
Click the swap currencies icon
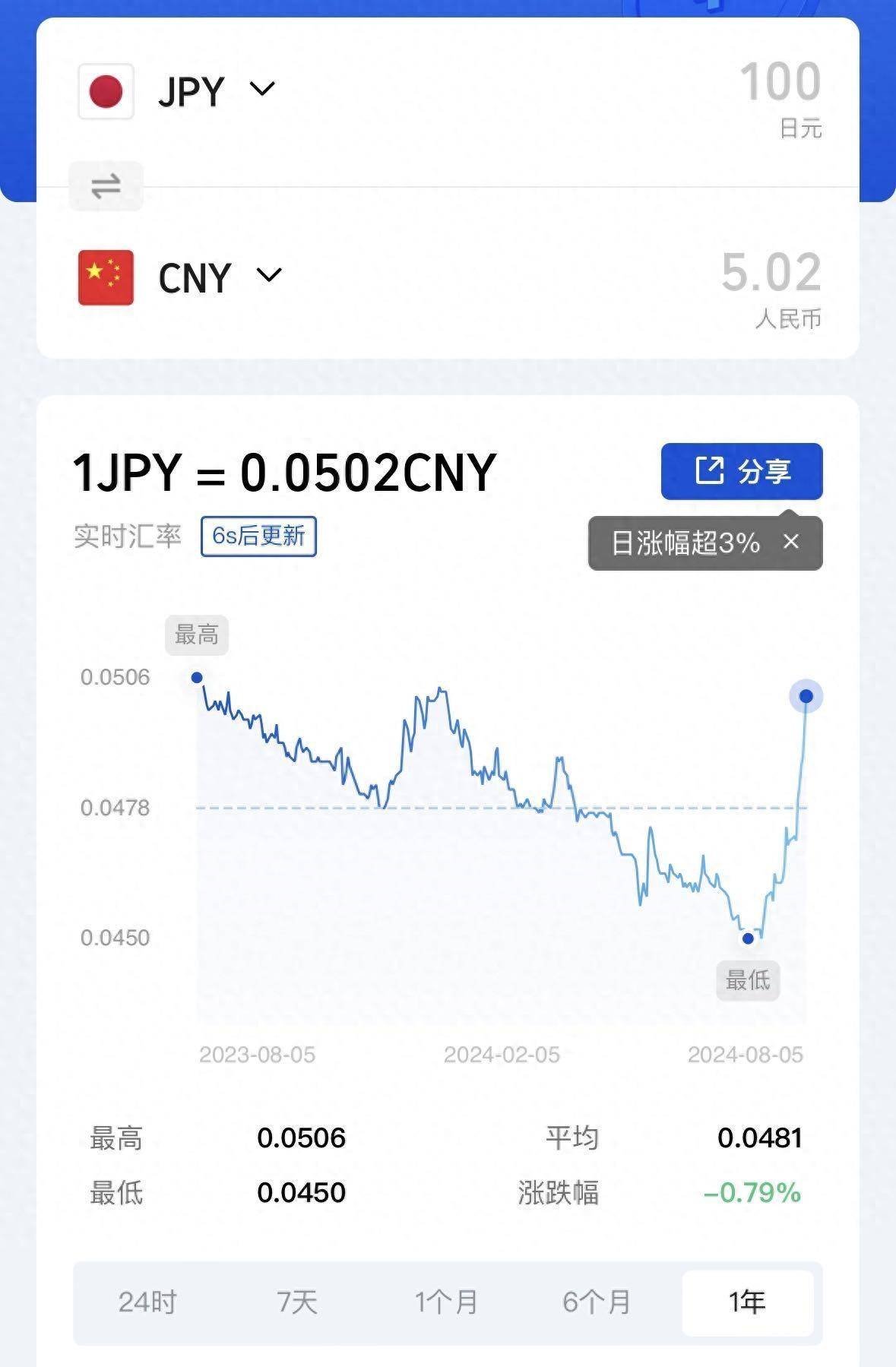tap(106, 185)
